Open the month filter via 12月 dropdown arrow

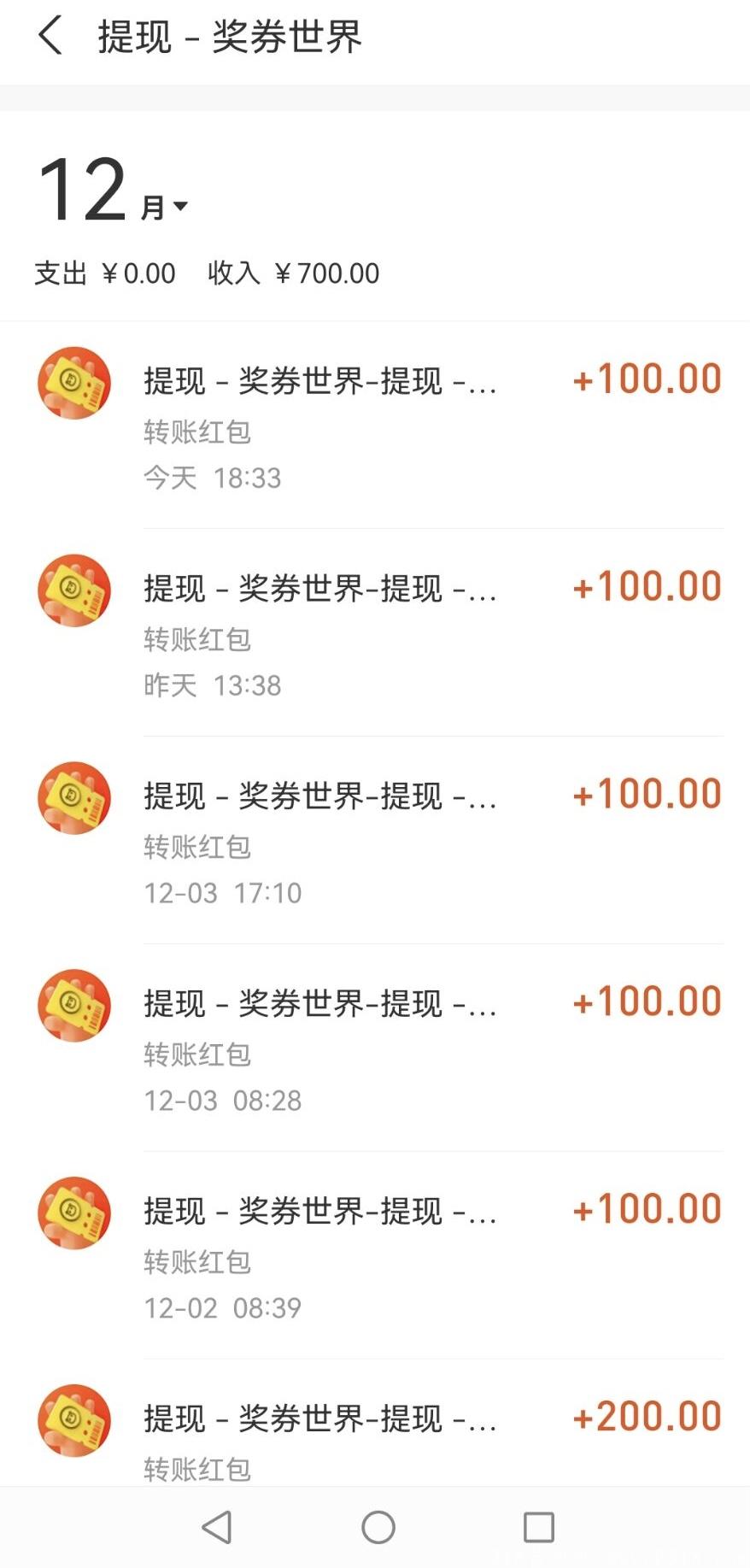click(180, 205)
